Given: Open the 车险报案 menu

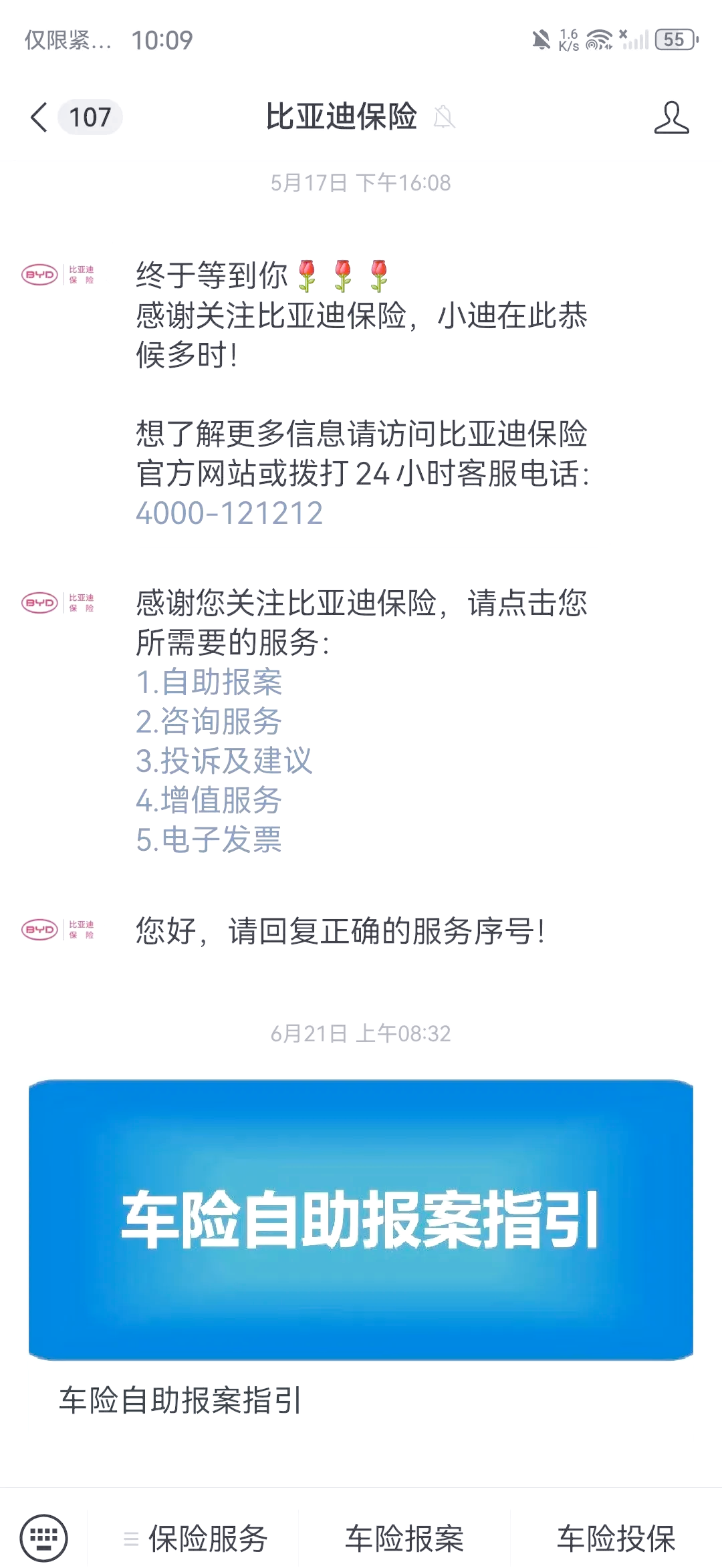Looking at the screenshot, I should pos(404,1539).
